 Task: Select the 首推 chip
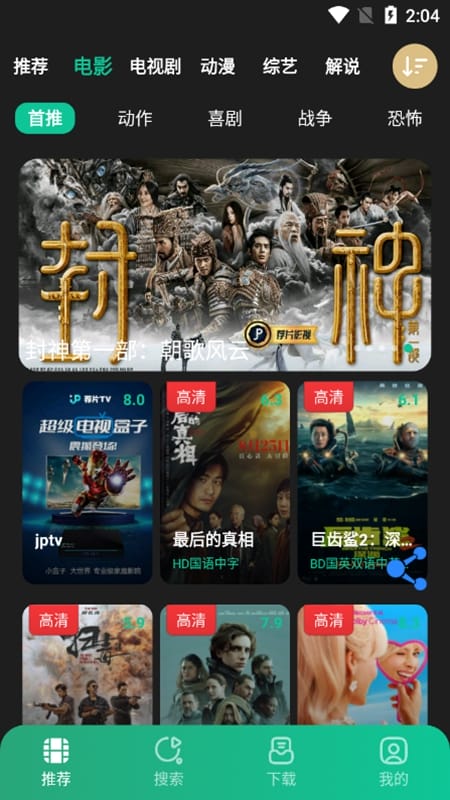(45, 118)
